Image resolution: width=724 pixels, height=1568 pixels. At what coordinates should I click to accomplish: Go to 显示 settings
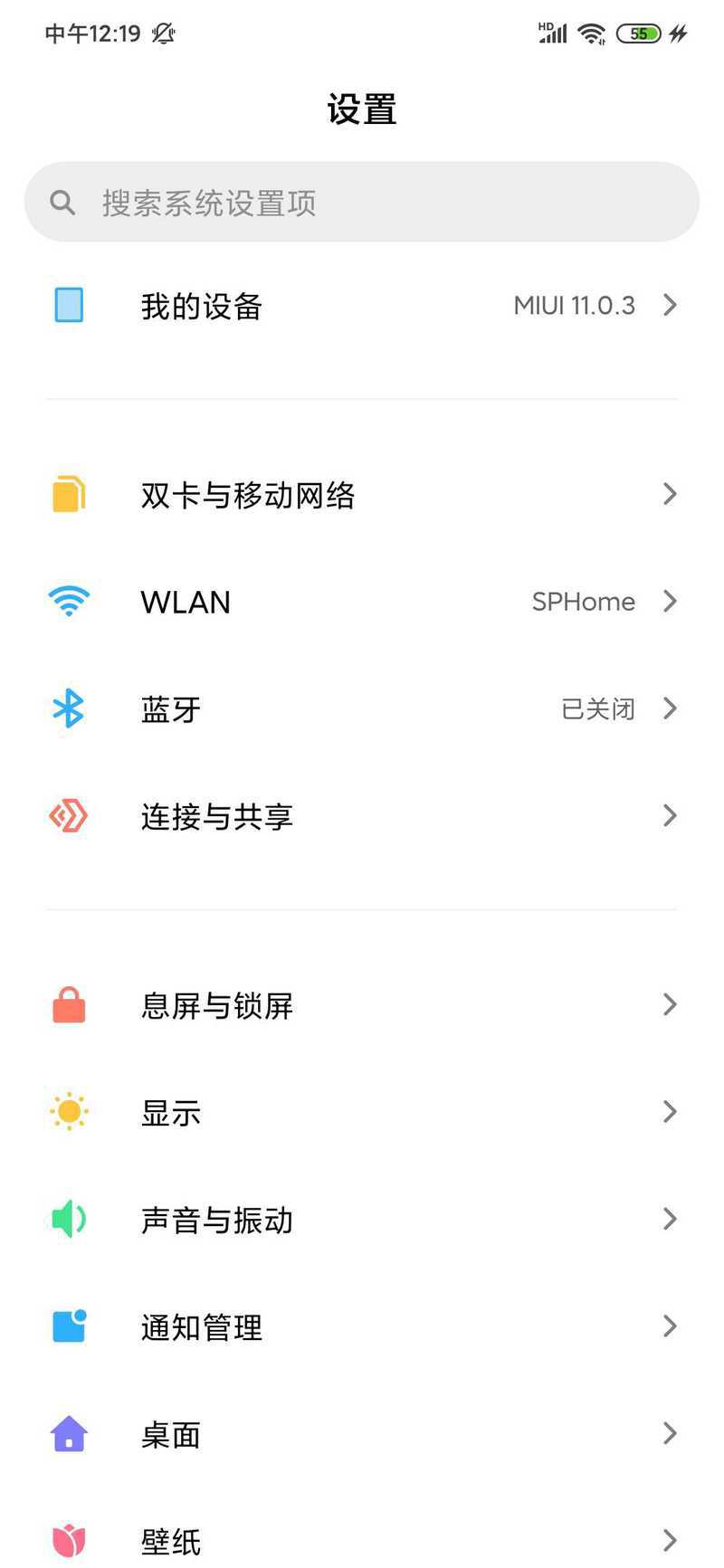tap(362, 1112)
